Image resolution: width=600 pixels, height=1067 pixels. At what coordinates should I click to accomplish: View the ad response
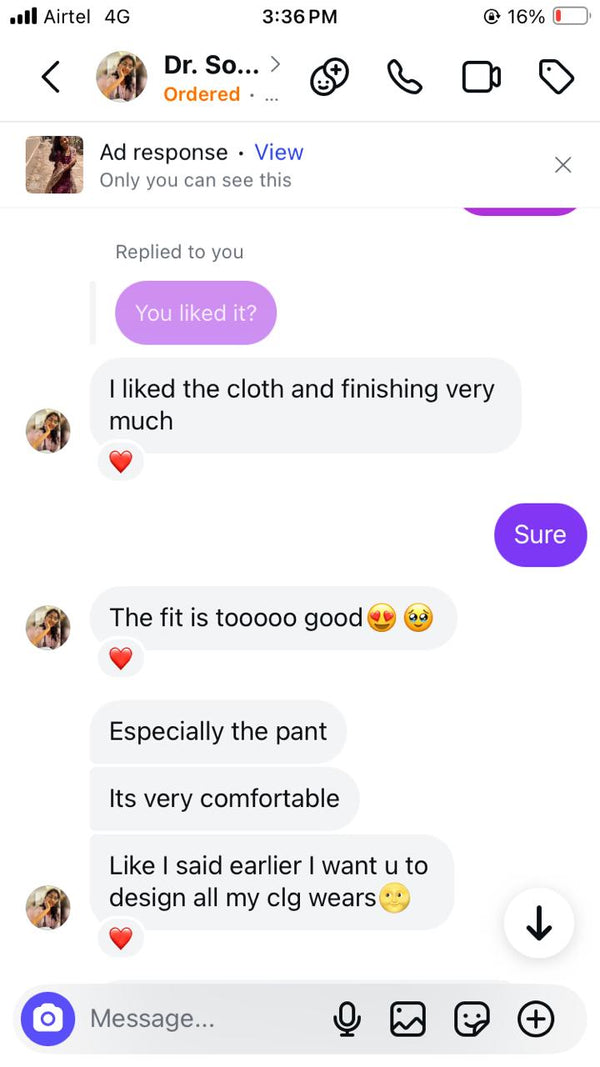(278, 152)
